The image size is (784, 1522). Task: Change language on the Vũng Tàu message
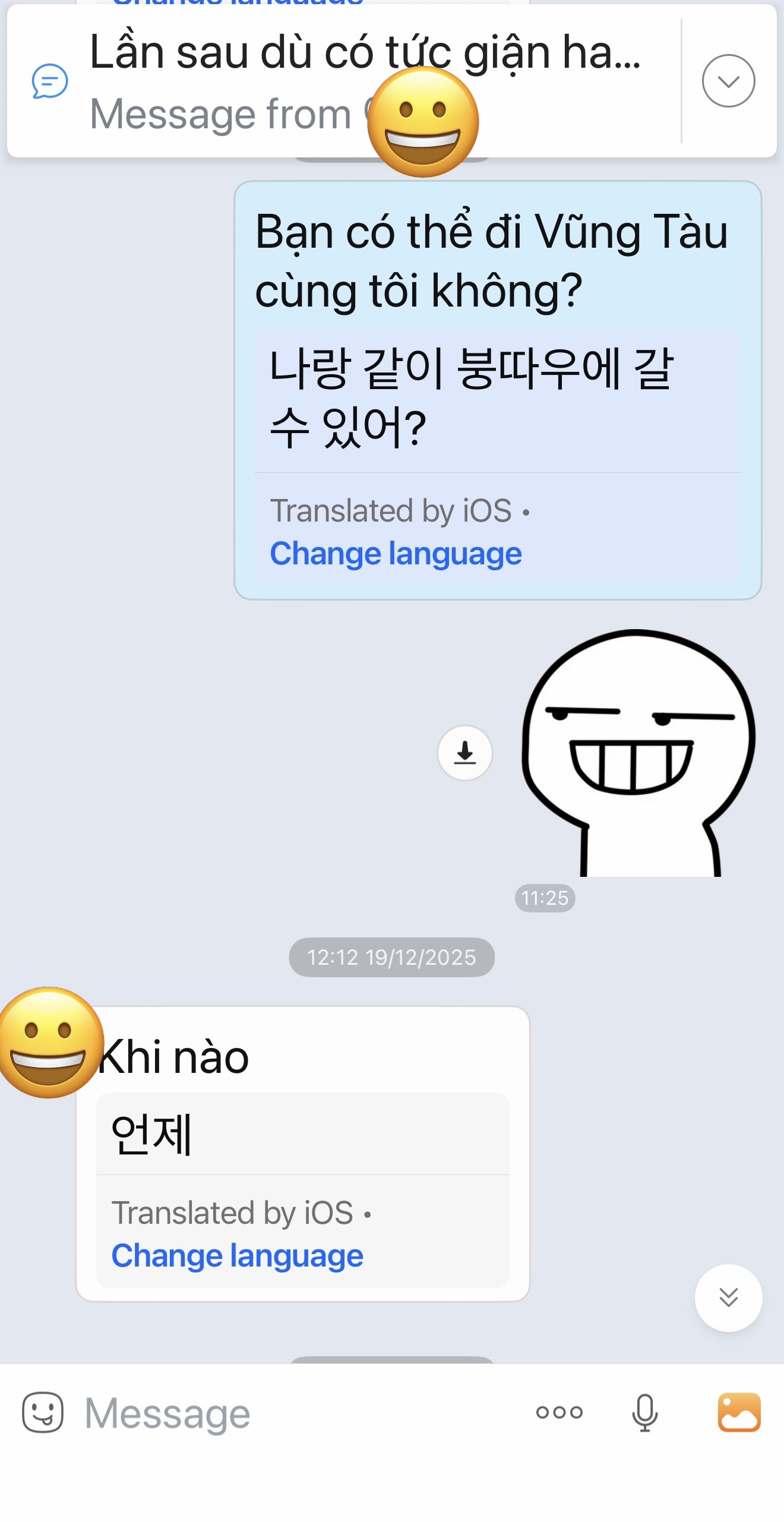coord(396,554)
